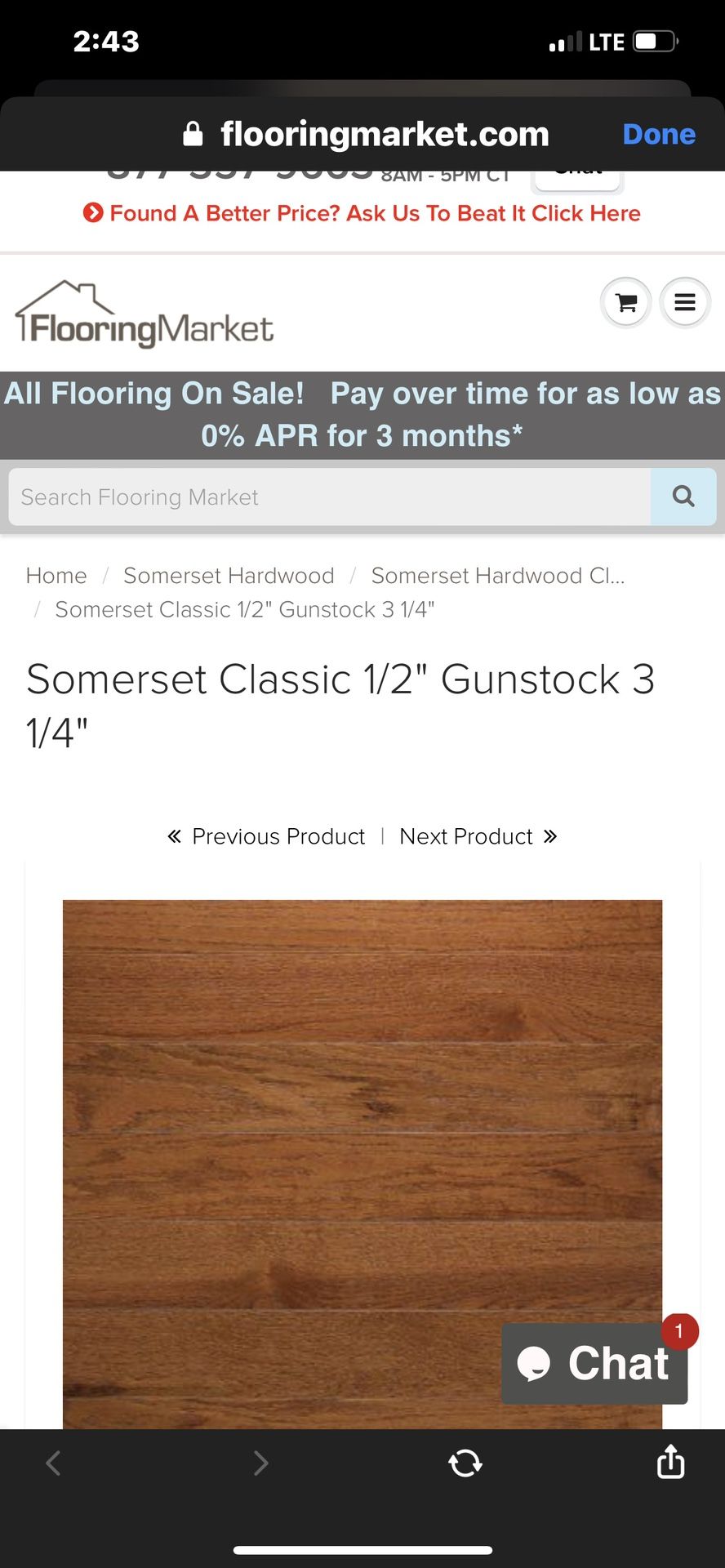Open the hamburger menu

coord(685,303)
